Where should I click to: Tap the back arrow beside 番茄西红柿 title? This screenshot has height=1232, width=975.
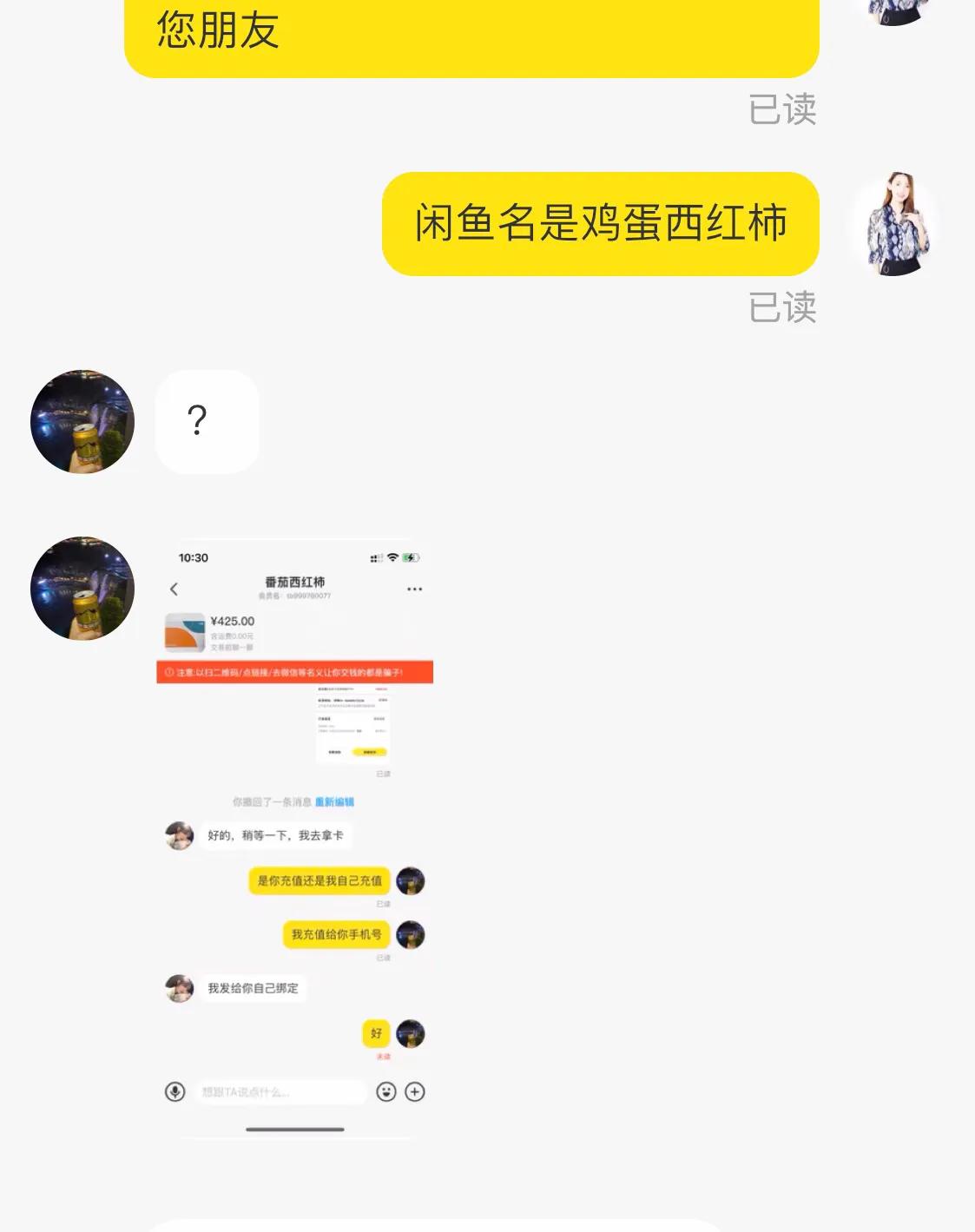pyautogui.click(x=173, y=588)
